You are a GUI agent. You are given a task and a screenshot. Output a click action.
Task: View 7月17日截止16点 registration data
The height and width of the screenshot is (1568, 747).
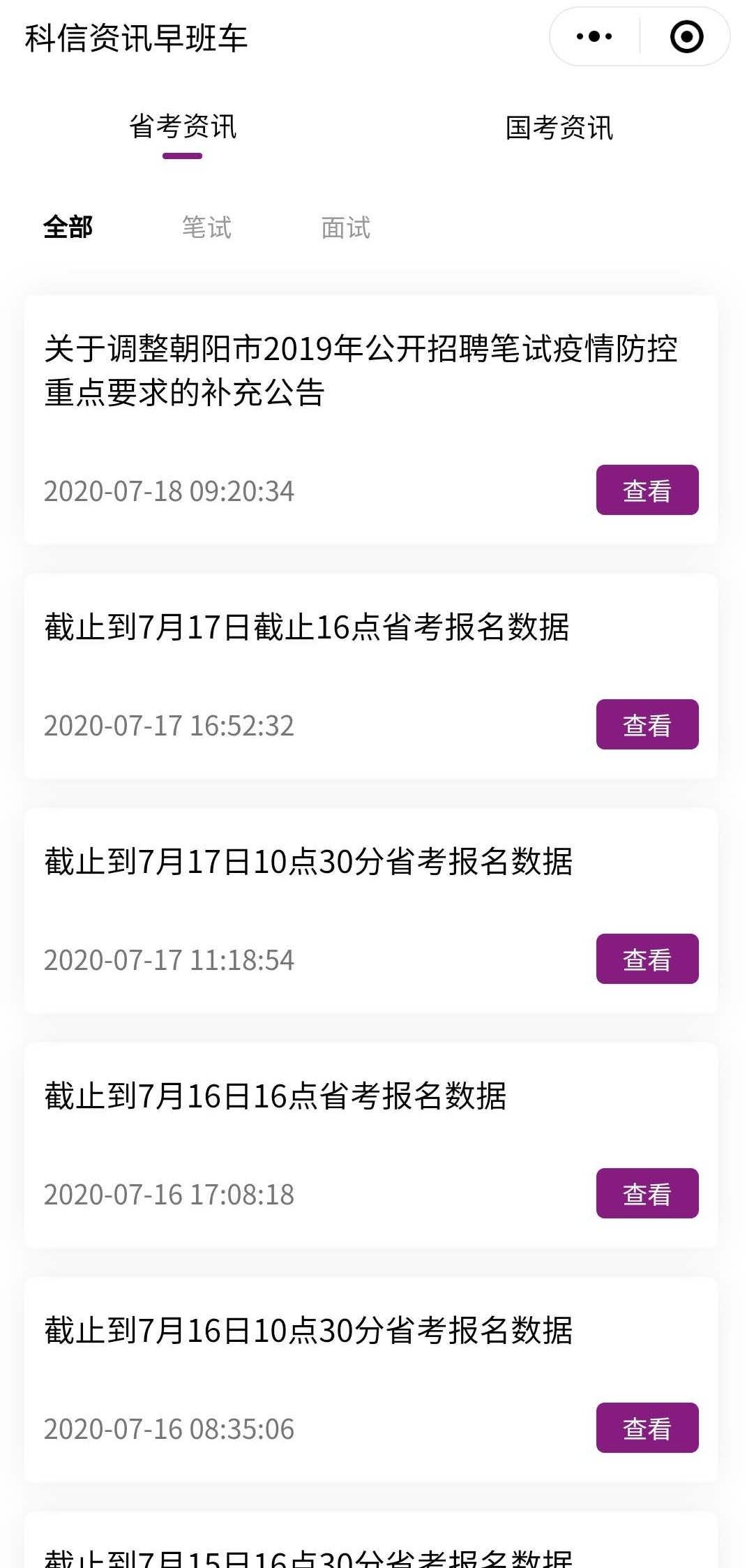(x=647, y=724)
